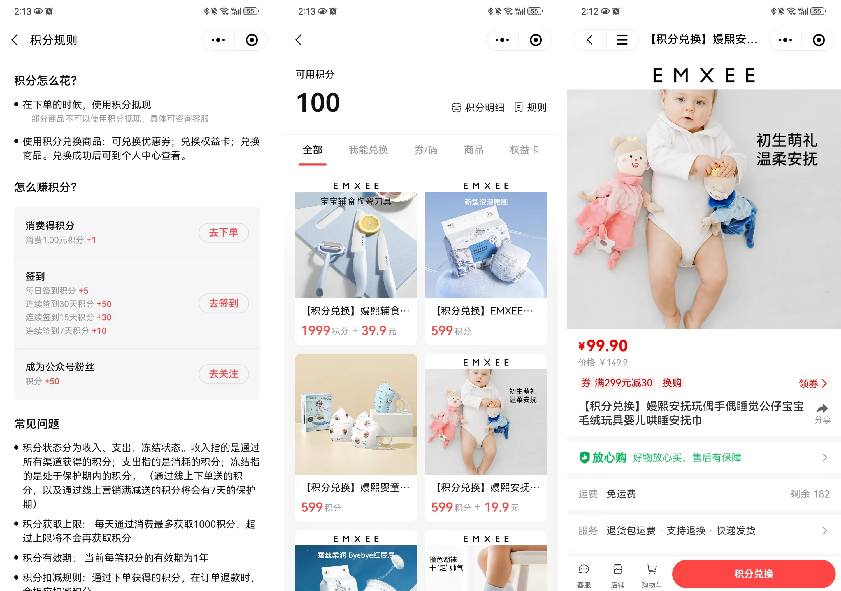Viewport: 841px width, 591px height.
Task: Open the 服务 退货包运费 row
Action: point(703,530)
